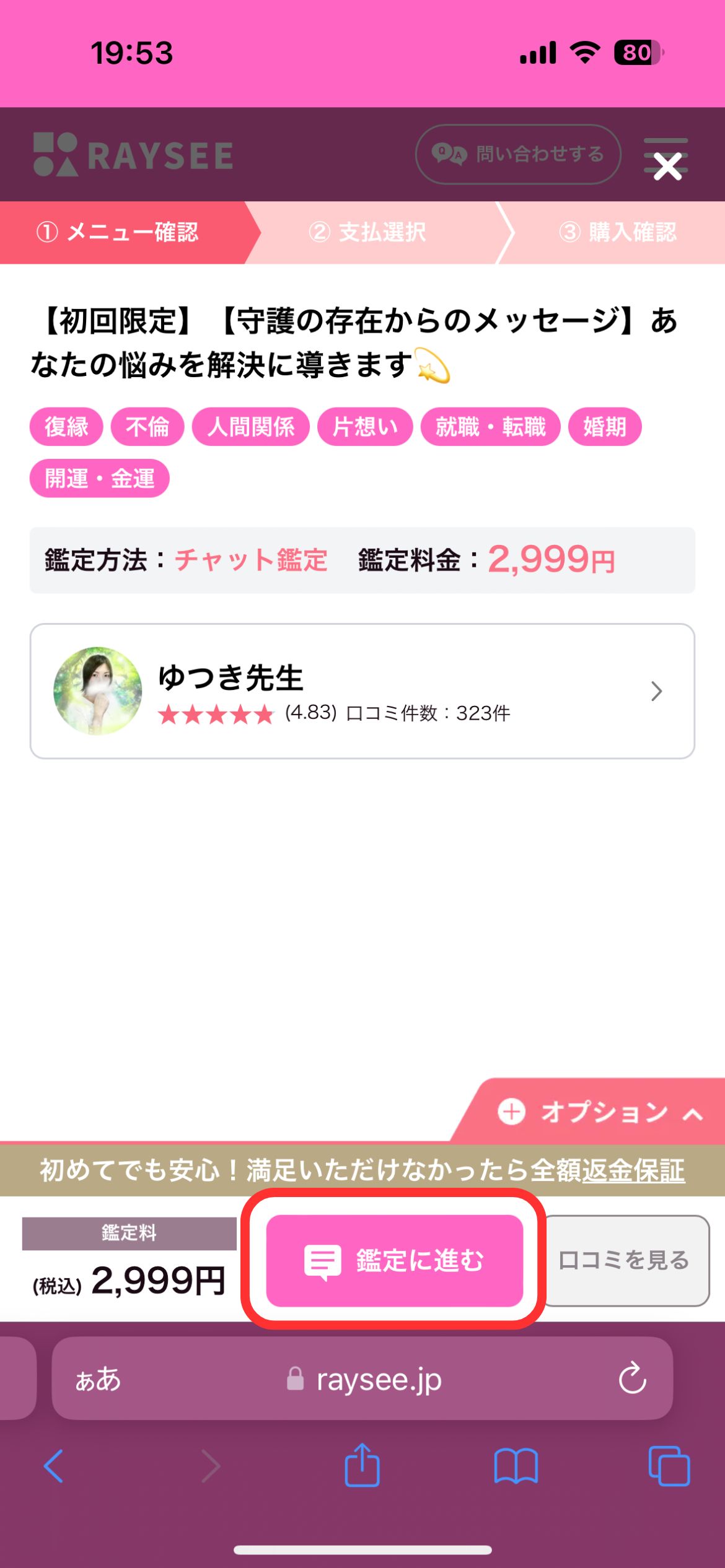Reload the page with the refresh icon
The image size is (725, 1568).
point(631,1379)
